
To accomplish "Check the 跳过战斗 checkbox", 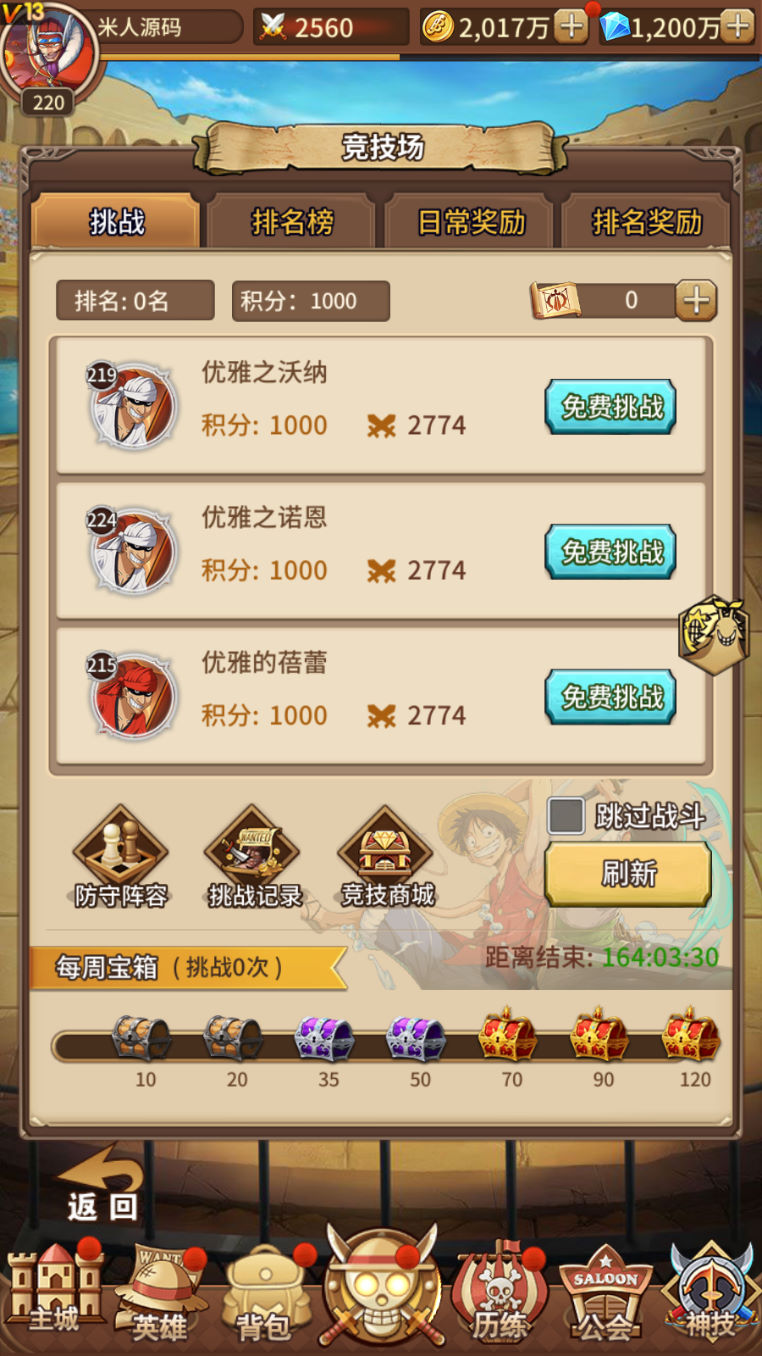I will 566,816.
